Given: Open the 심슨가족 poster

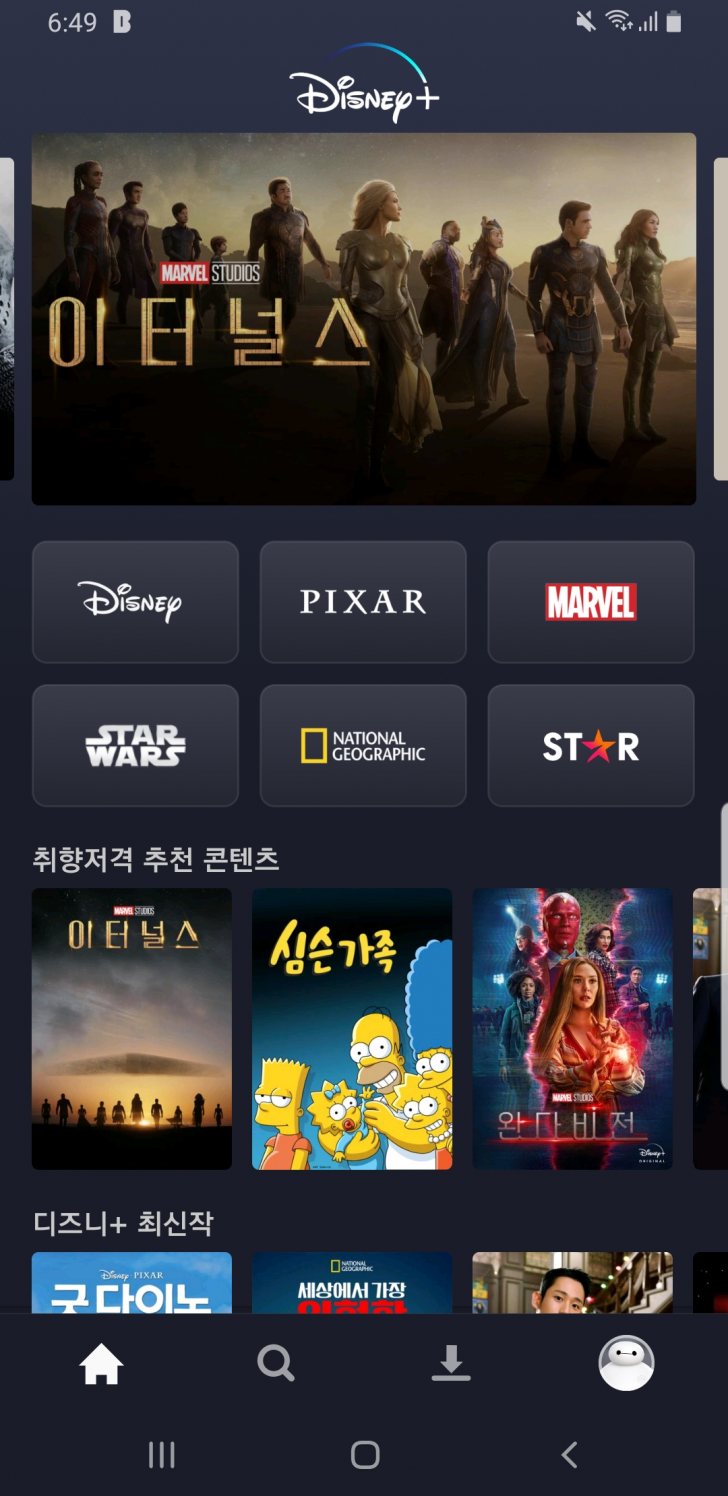Looking at the screenshot, I should tap(352, 1028).
